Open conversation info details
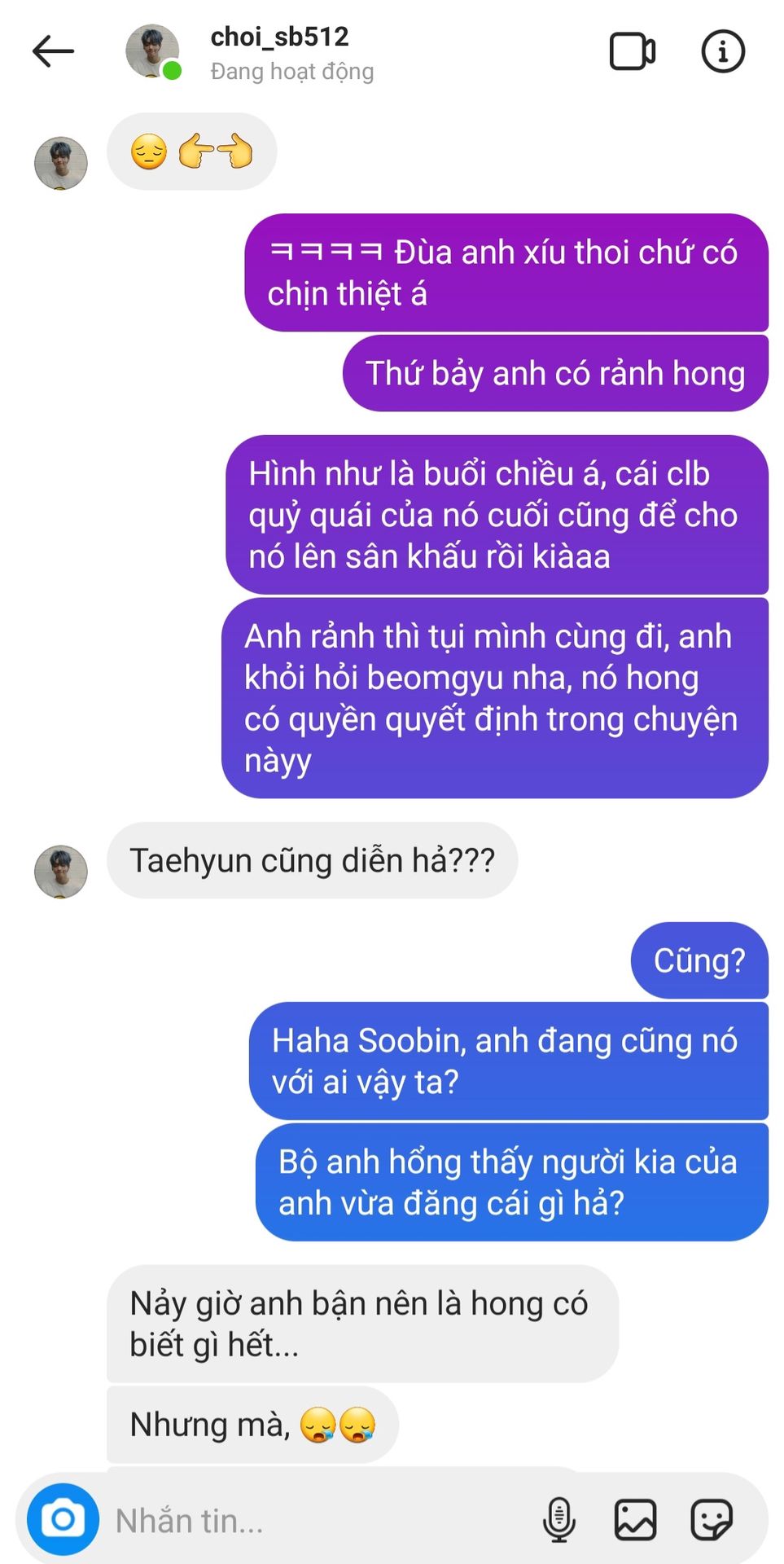This screenshot has height=1564, width=784. pyautogui.click(x=722, y=51)
